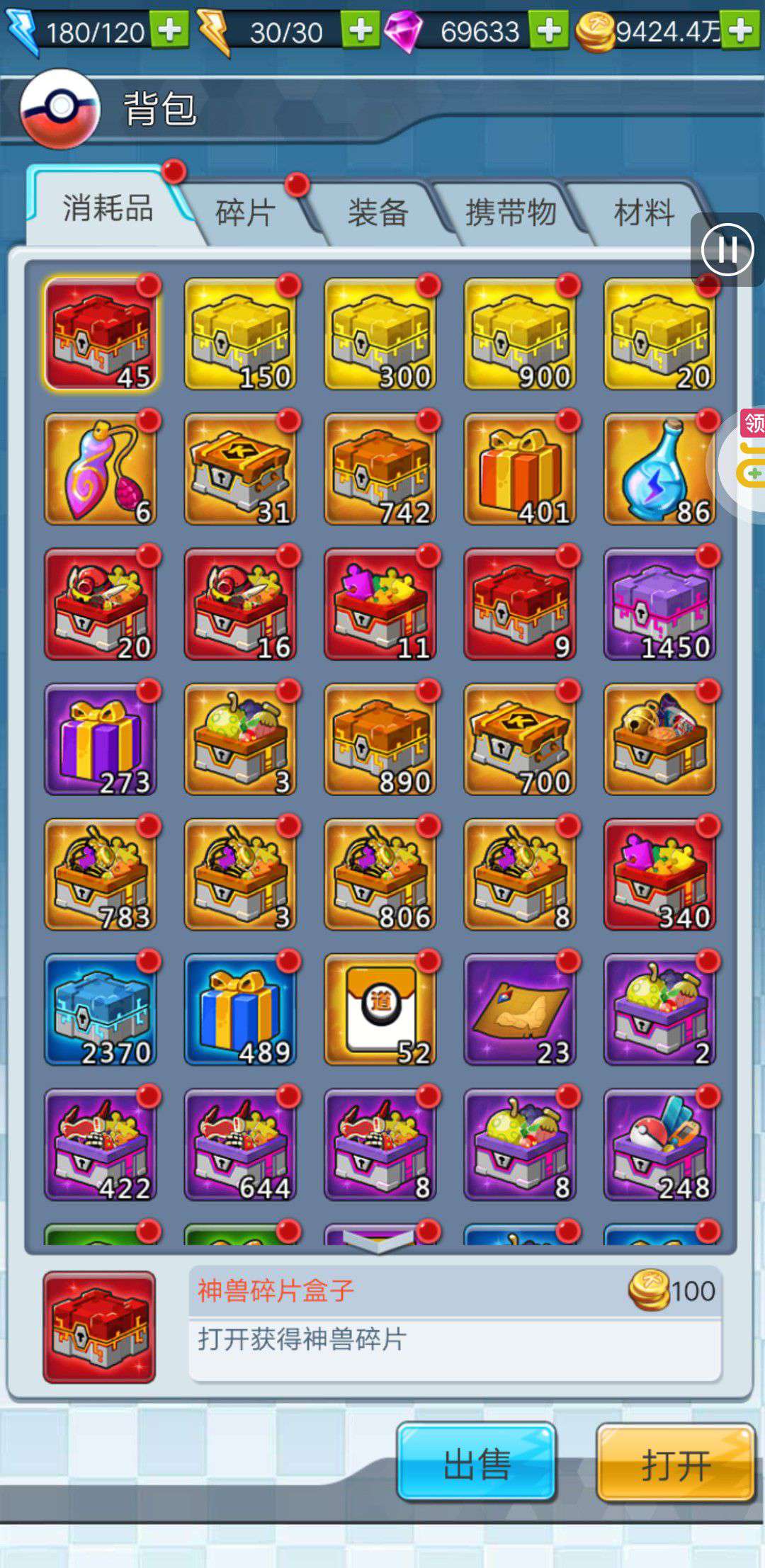Select the red chest with count 45
The width and height of the screenshot is (765, 1568).
[101, 334]
